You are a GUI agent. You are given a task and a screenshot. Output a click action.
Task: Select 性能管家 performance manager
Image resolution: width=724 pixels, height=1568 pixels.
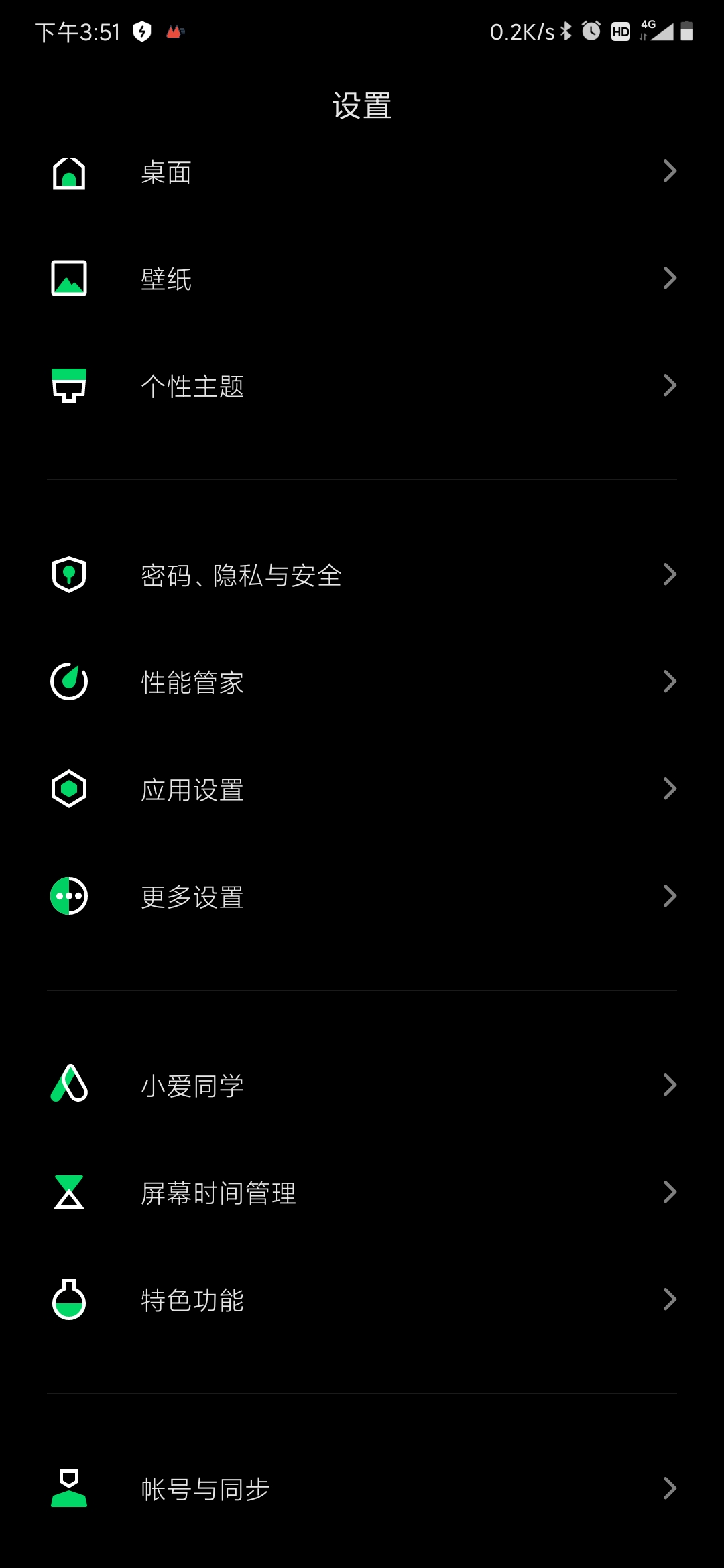tap(362, 682)
